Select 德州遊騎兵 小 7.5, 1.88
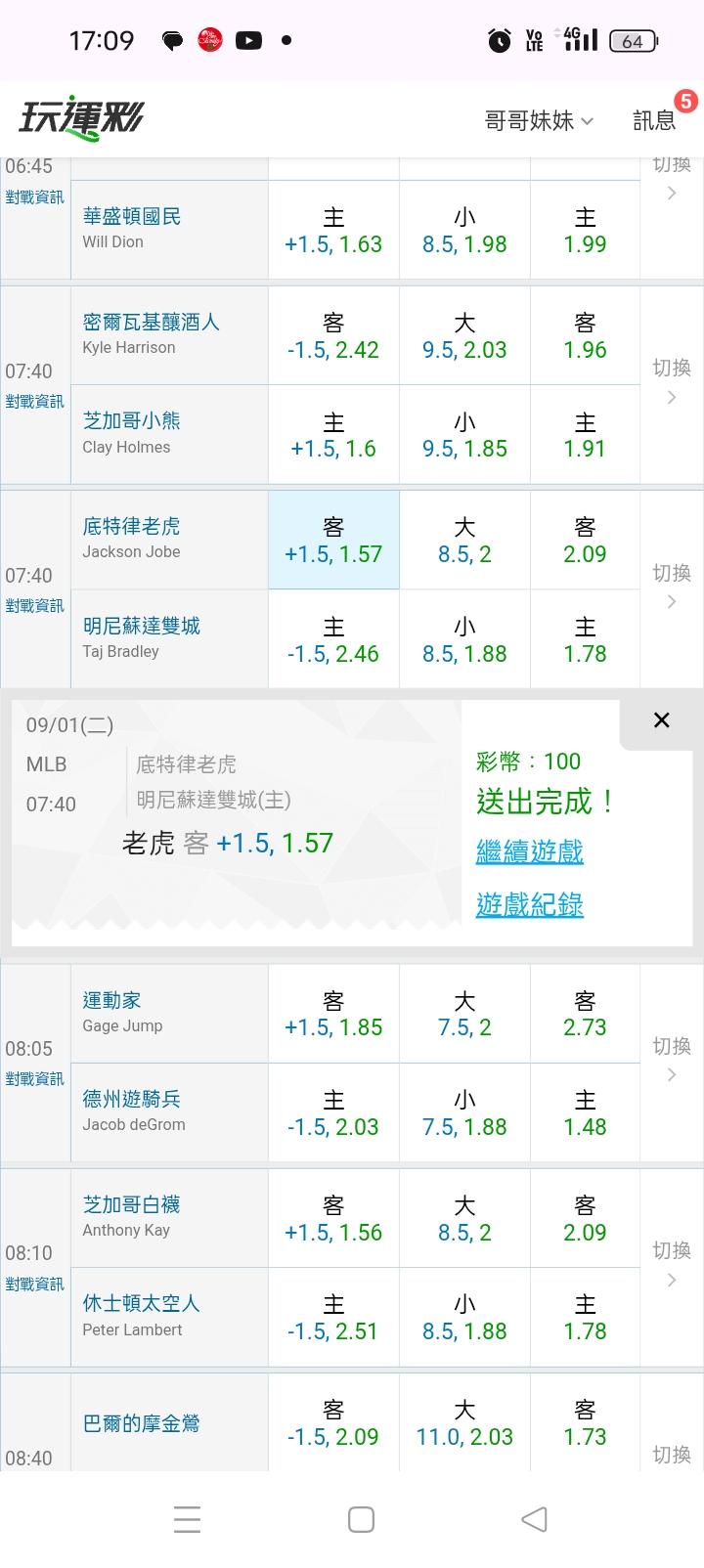The width and height of the screenshot is (704, 1568). [x=464, y=1112]
